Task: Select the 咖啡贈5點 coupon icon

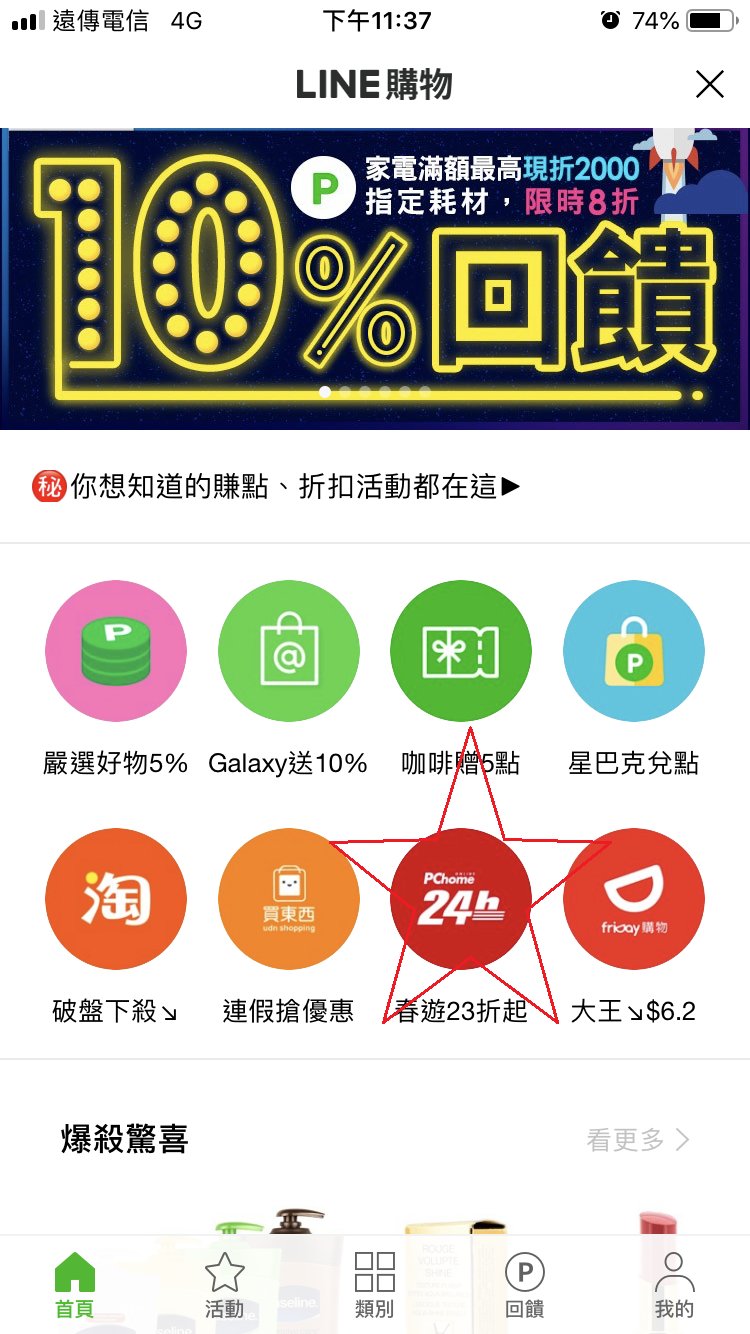Action: (461, 651)
